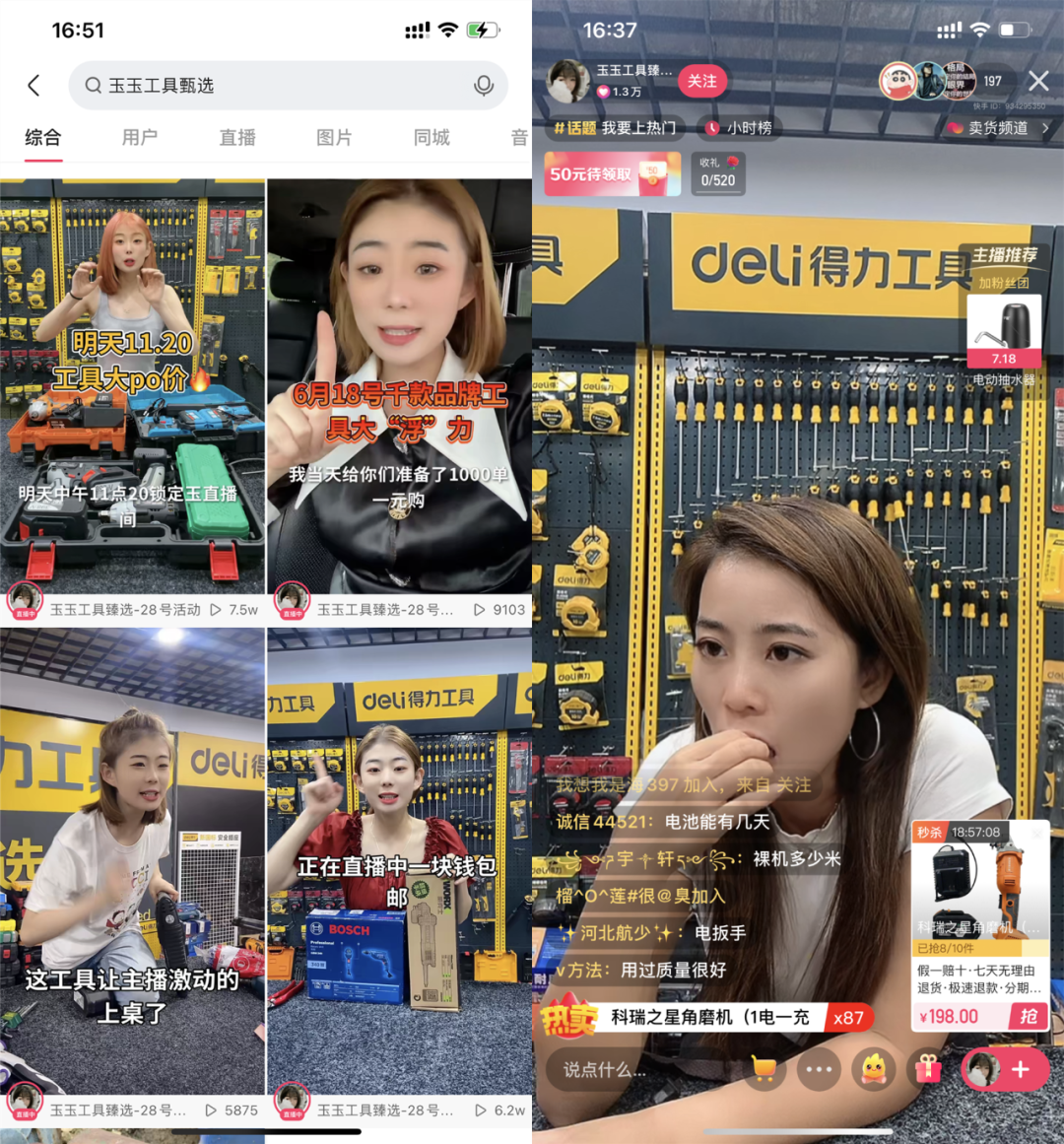The height and width of the screenshot is (1144, 1064).
Task: Follow the streamer with the 关注 button
Action: (702, 81)
